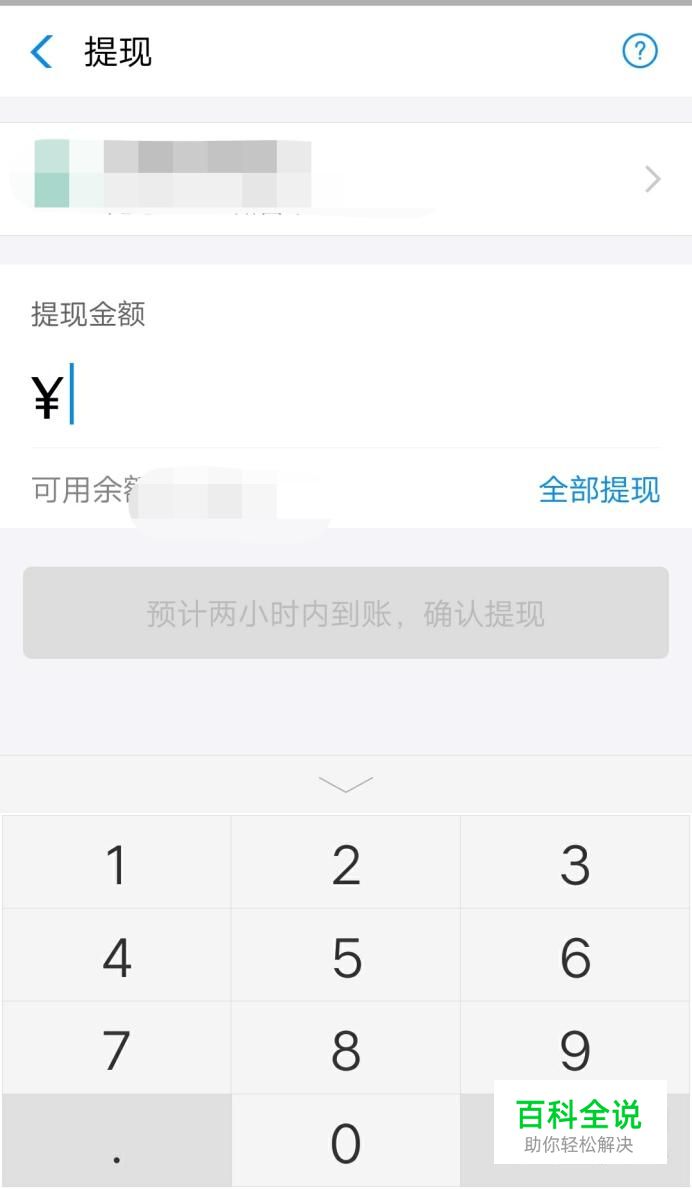Tap digit 3 on the keypad

coord(575,864)
